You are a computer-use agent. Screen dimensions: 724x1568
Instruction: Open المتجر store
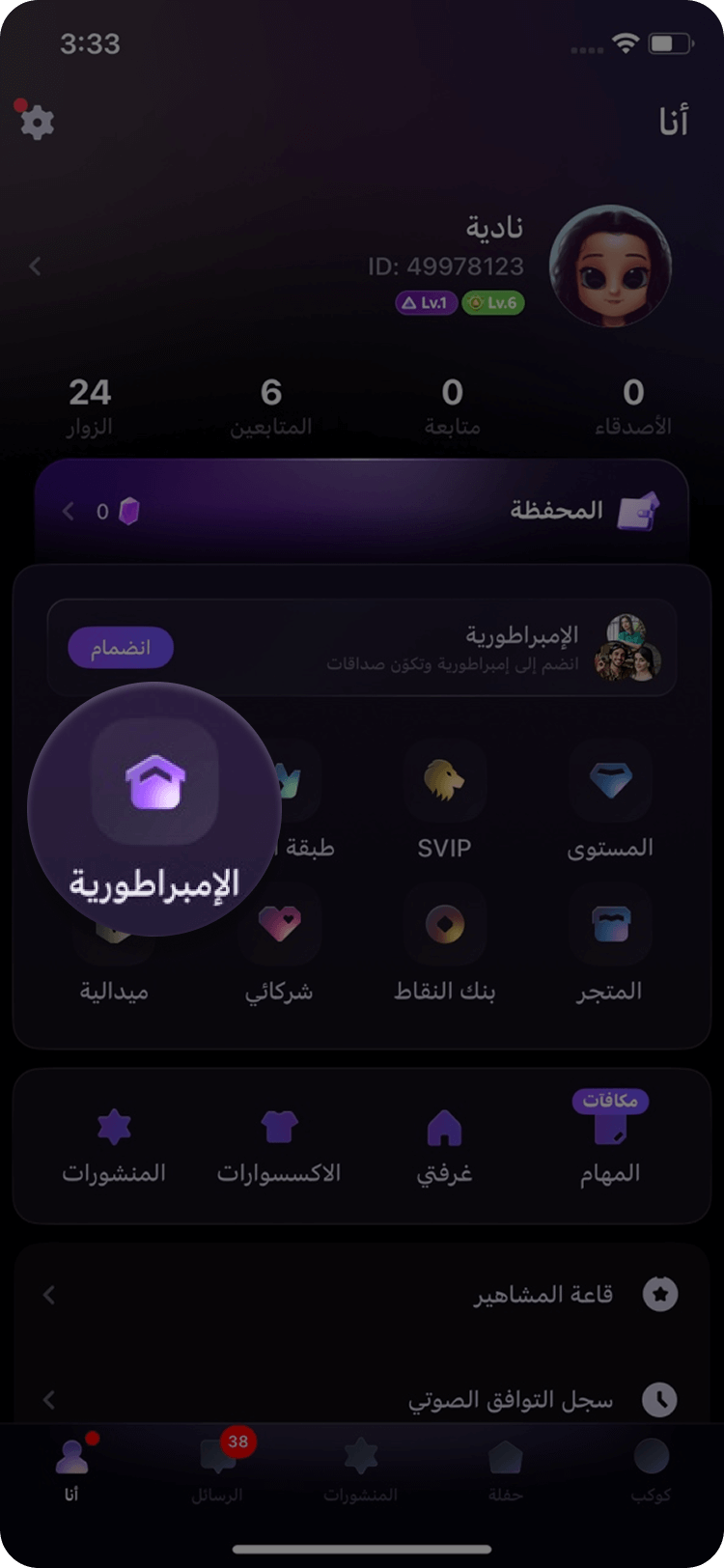610,942
